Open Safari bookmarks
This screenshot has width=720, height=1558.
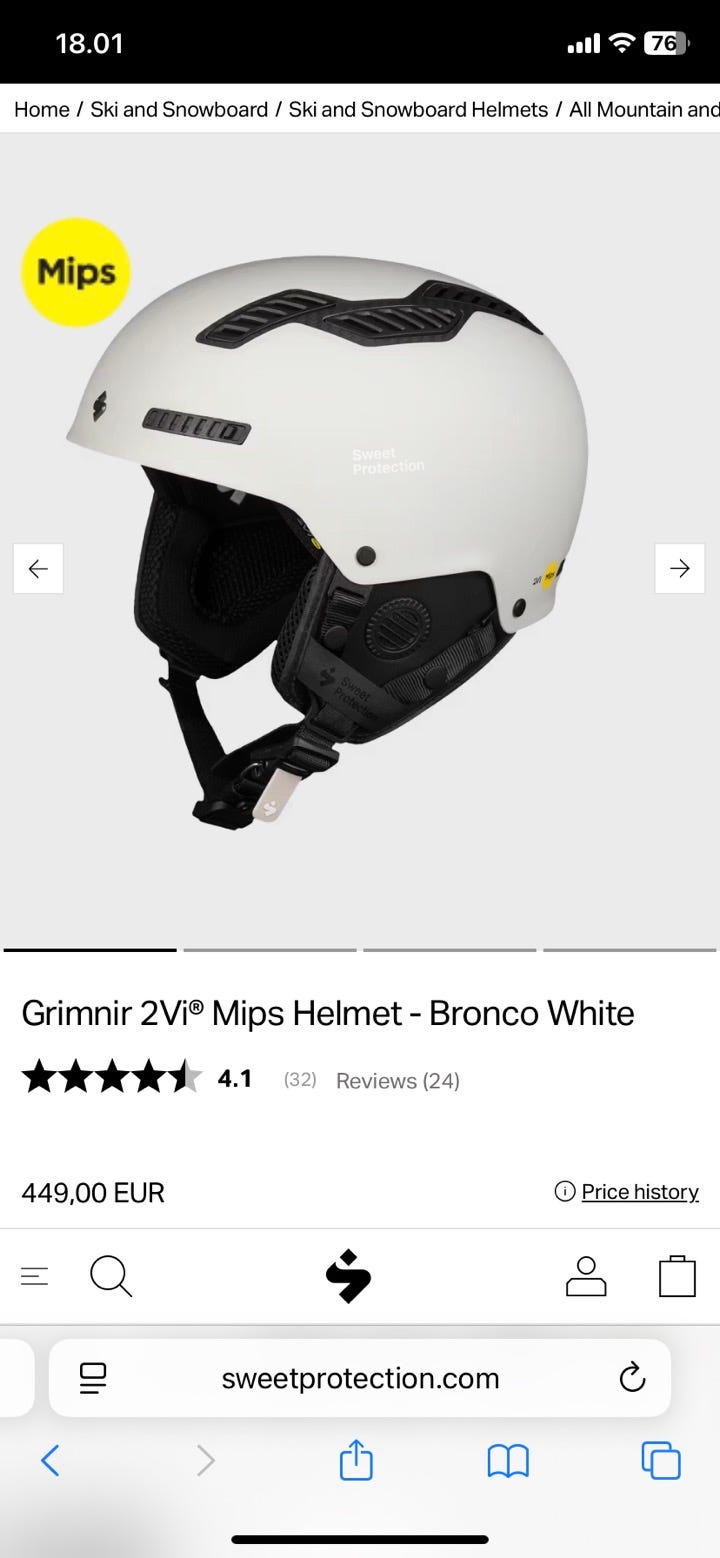(508, 1462)
